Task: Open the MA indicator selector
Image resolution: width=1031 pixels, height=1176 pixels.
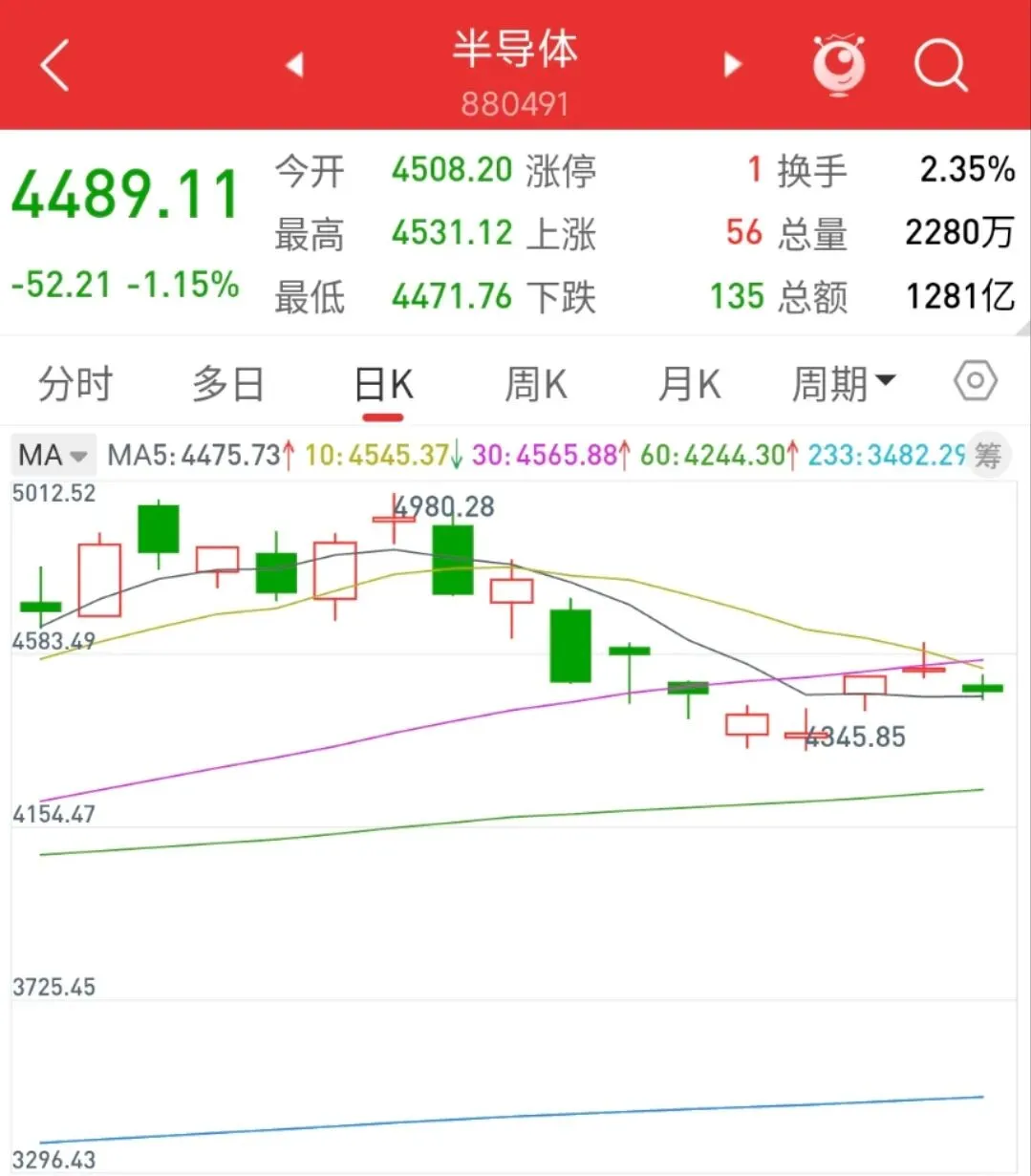Action: pyautogui.click(x=54, y=456)
